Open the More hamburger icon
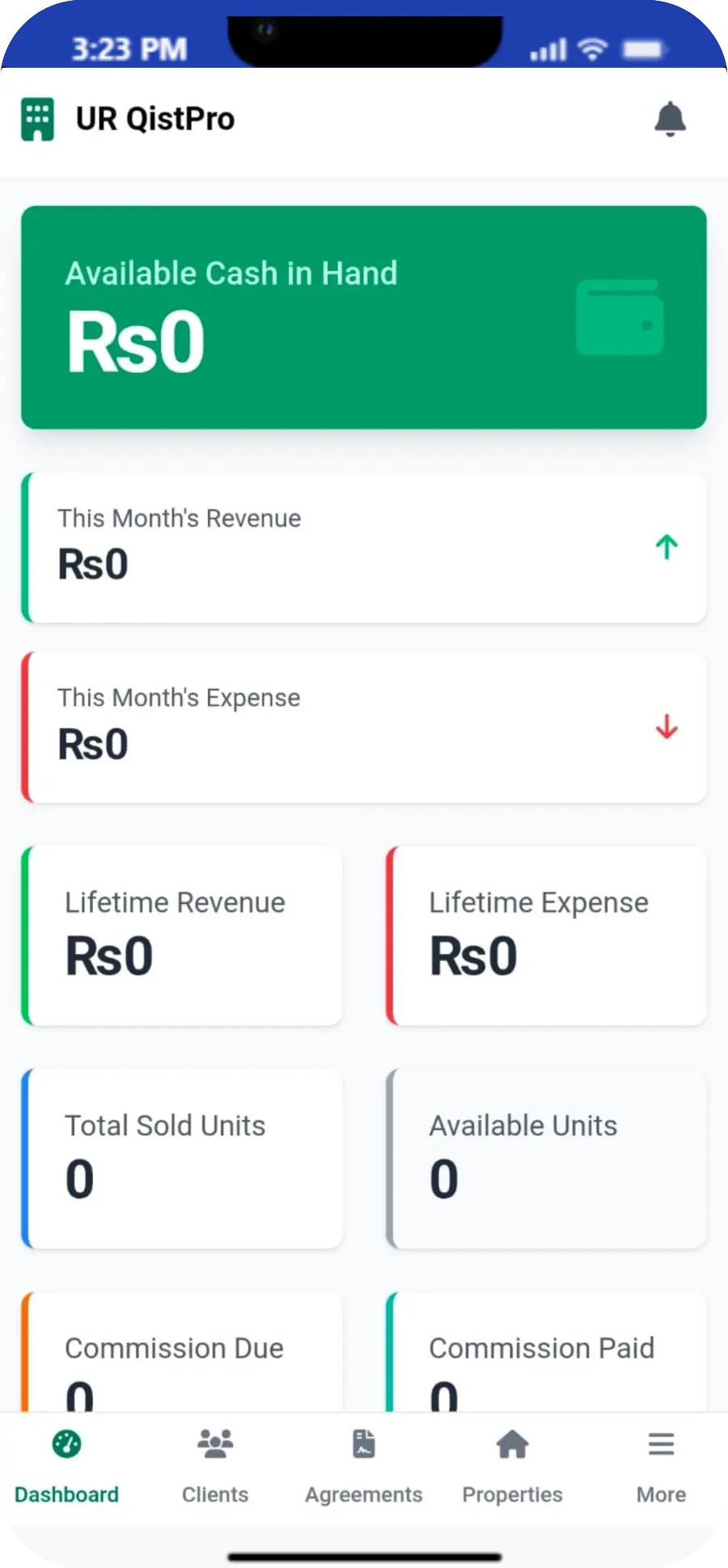 tap(660, 1443)
